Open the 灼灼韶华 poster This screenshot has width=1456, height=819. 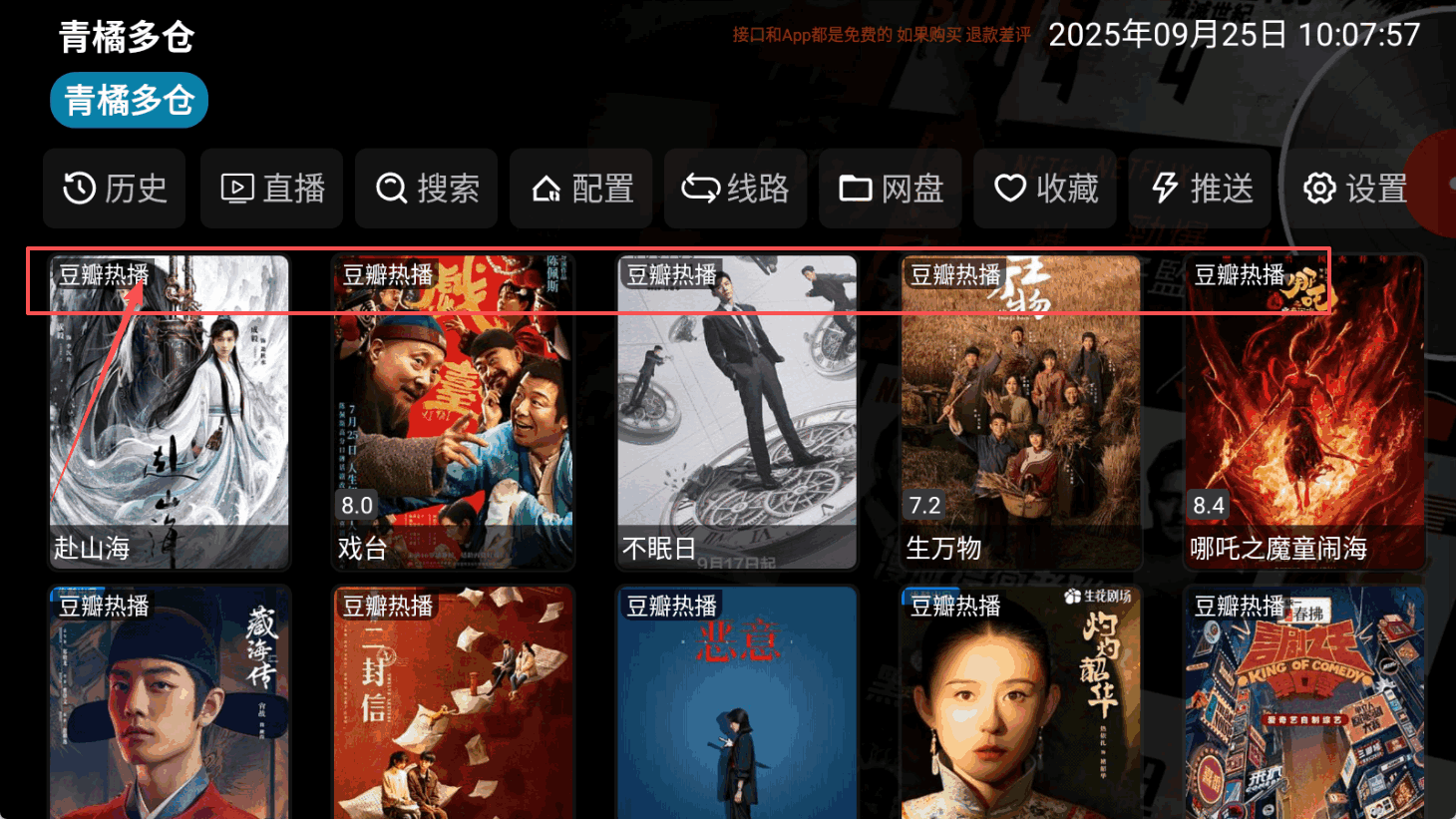[x=1020, y=703]
